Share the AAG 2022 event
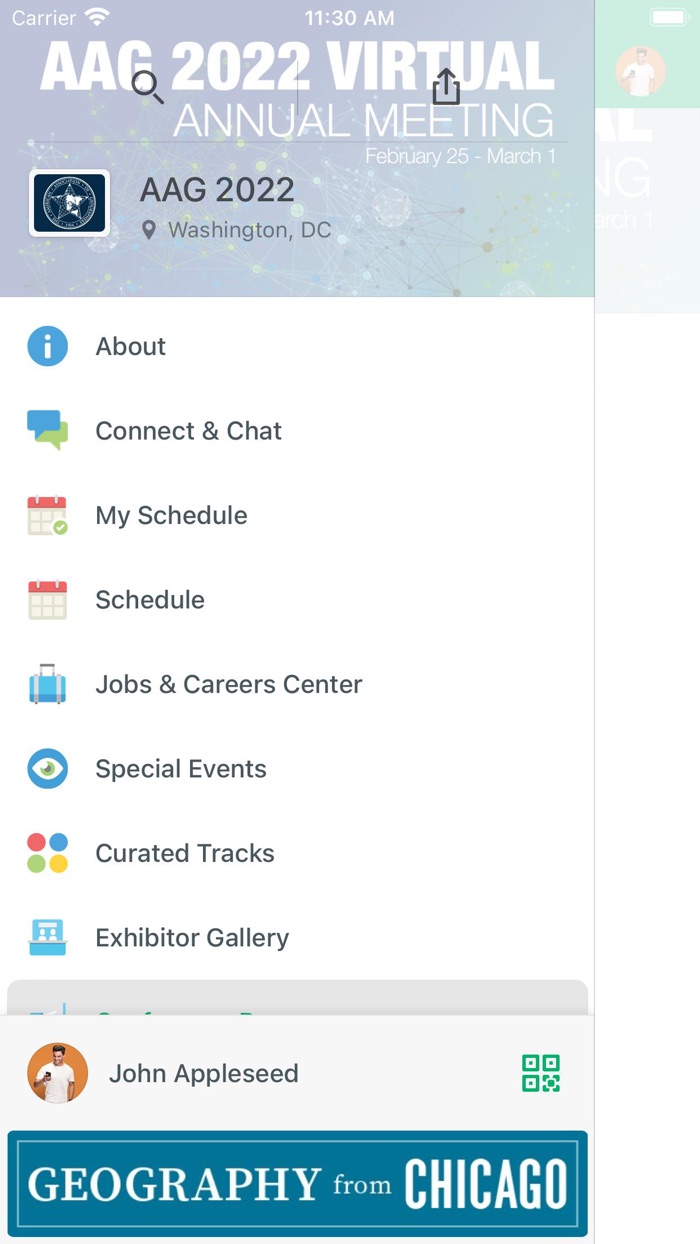The image size is (700, 1244). click(x=446, y=86)
